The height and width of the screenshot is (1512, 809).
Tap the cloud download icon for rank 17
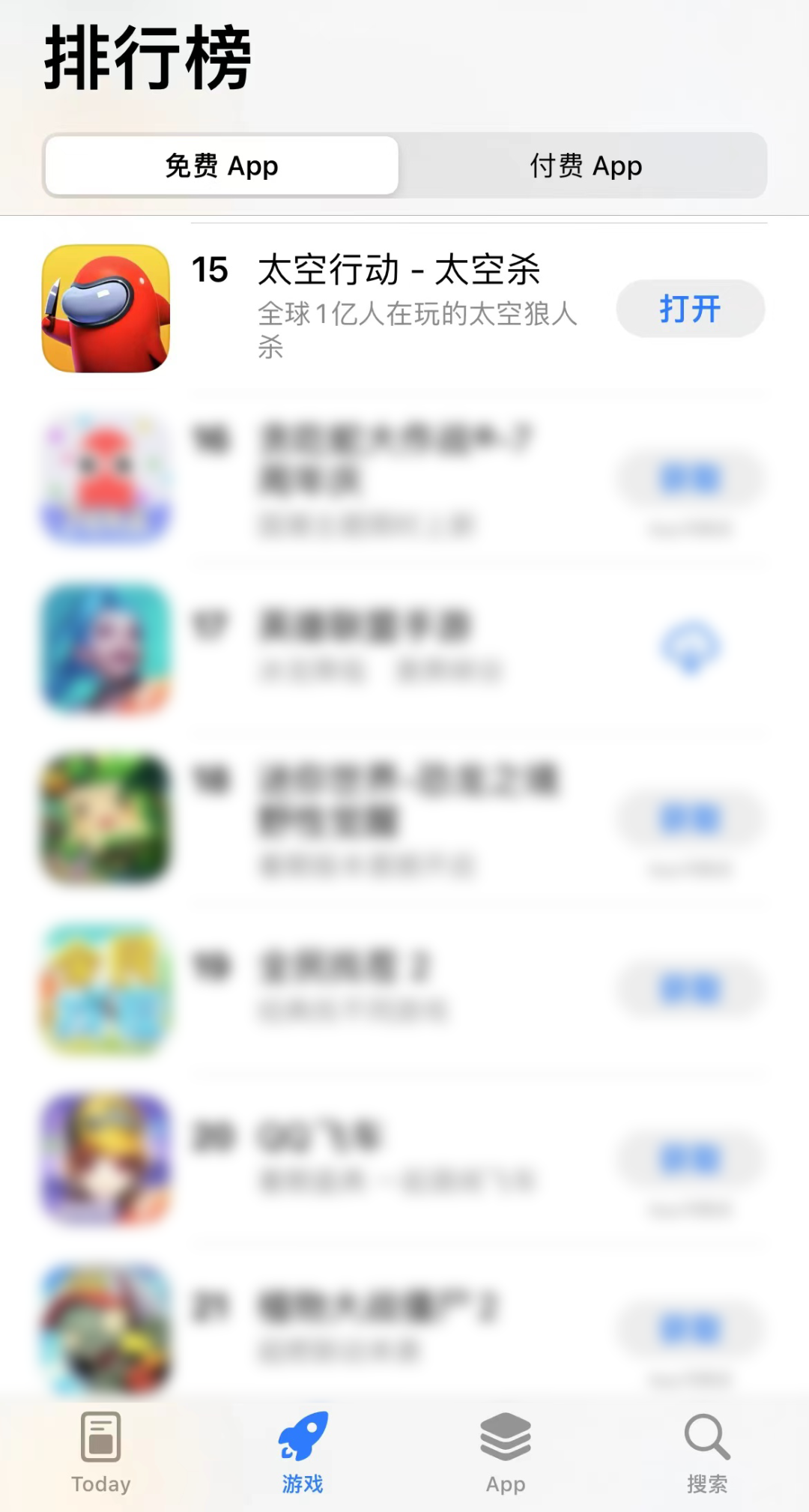[x=691, y=647]
